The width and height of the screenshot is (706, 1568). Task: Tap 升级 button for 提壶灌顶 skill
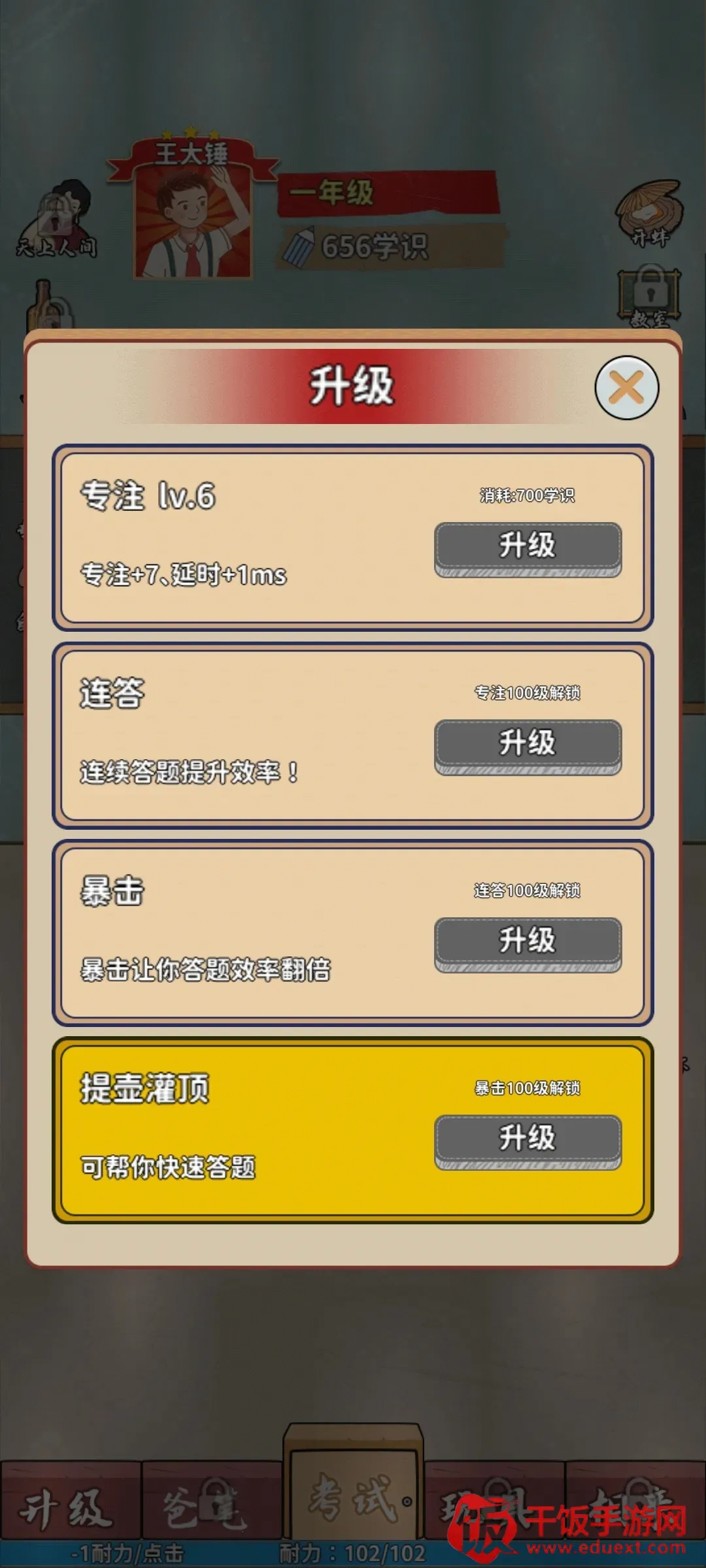[x=528, y=1141]
